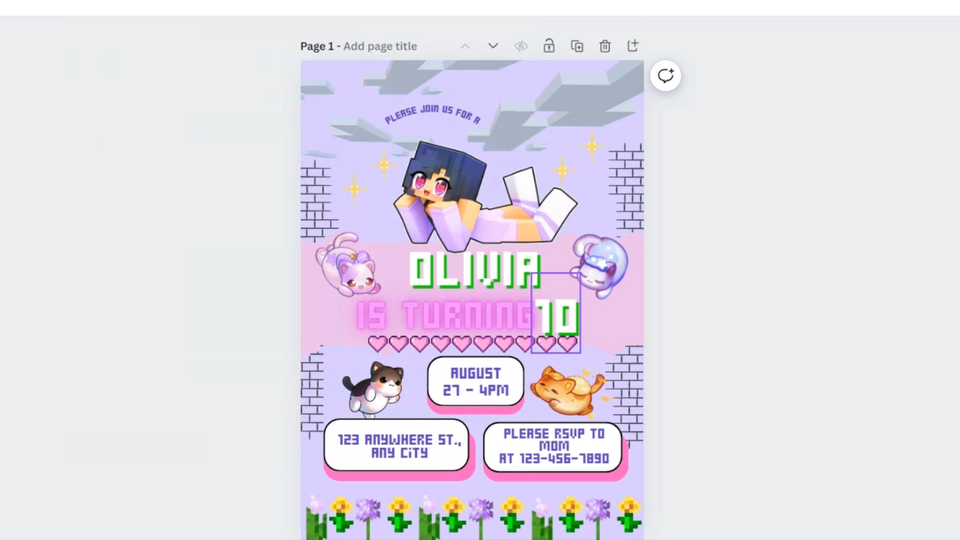The height and width of the screenshot is (540, 960).
Task: Add a new page
Action: (633, 46)
